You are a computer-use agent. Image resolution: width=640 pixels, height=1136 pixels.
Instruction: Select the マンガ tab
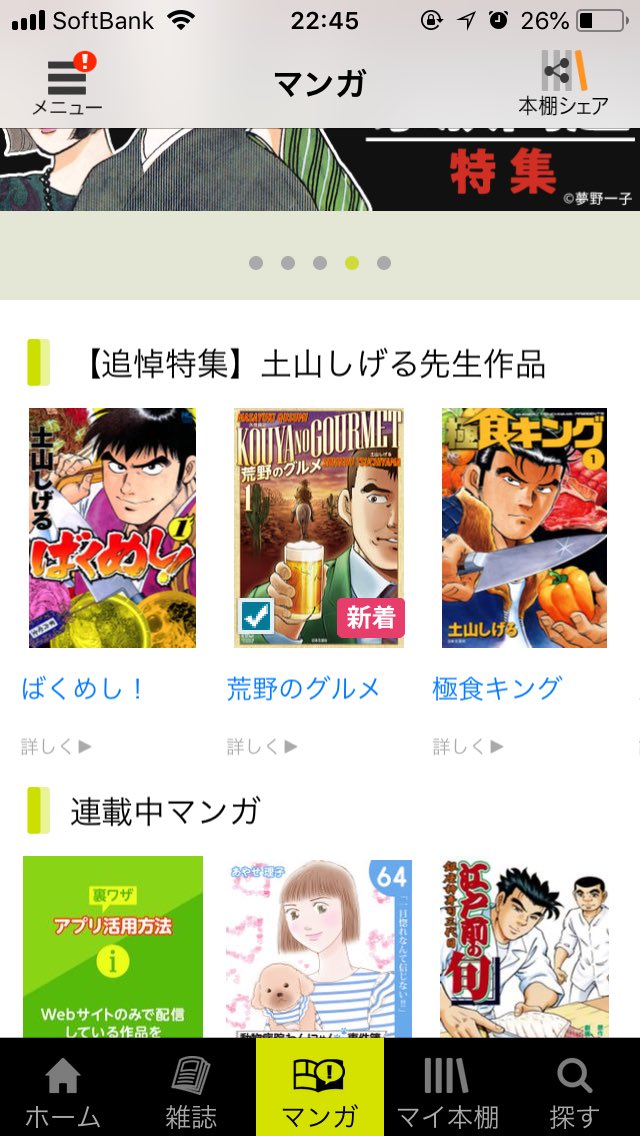[x=320, y=1087]
